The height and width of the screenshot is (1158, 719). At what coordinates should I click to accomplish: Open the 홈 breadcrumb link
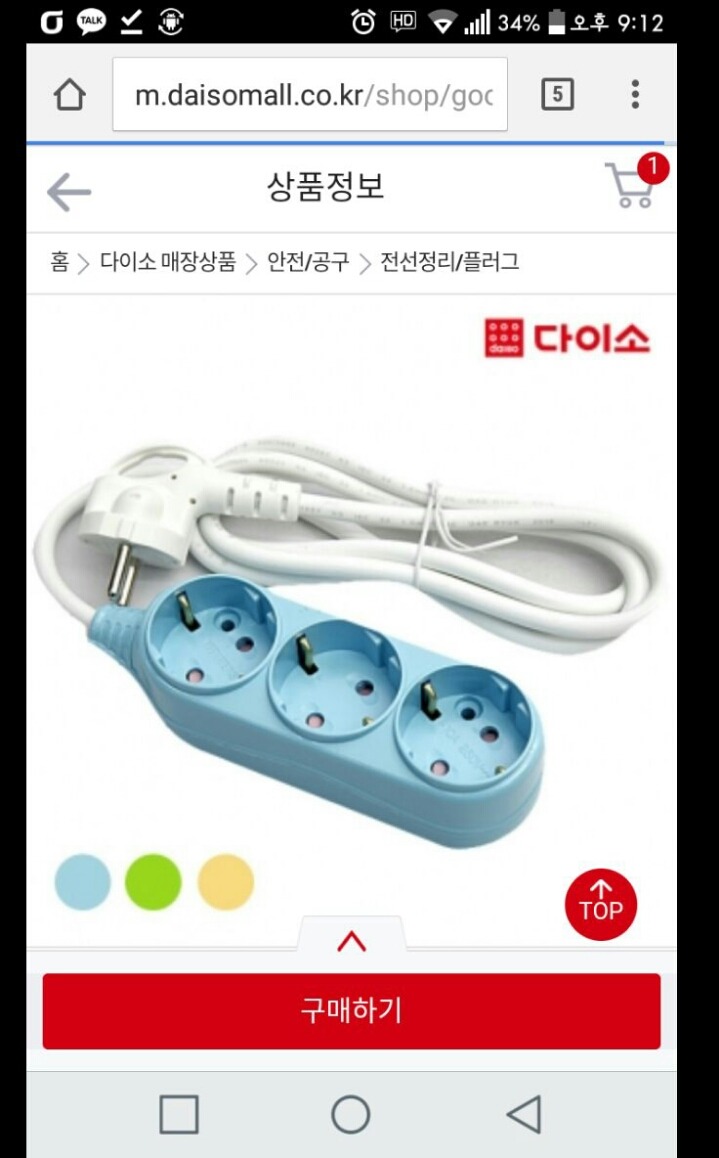pos(60,263)
